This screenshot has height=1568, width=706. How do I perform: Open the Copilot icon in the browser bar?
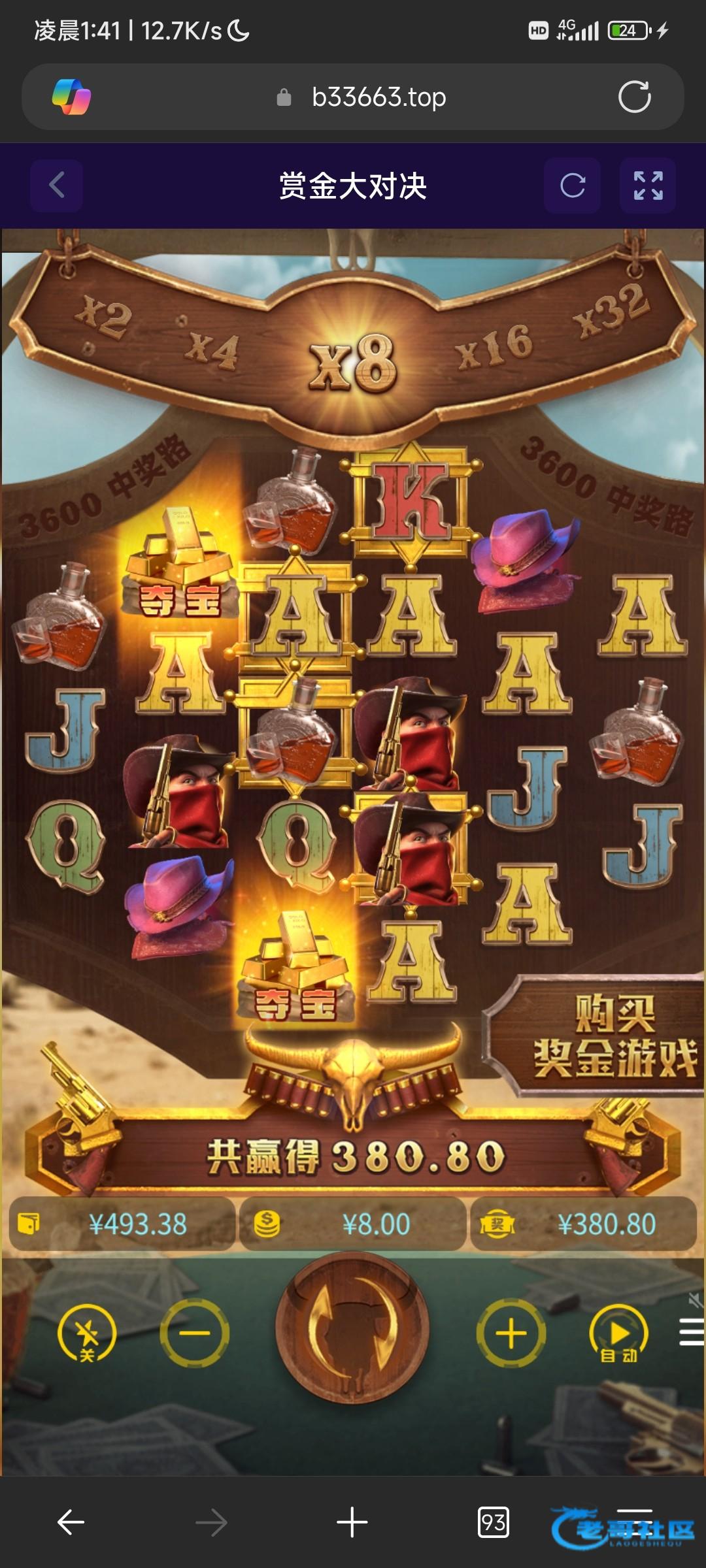point(71,97)
